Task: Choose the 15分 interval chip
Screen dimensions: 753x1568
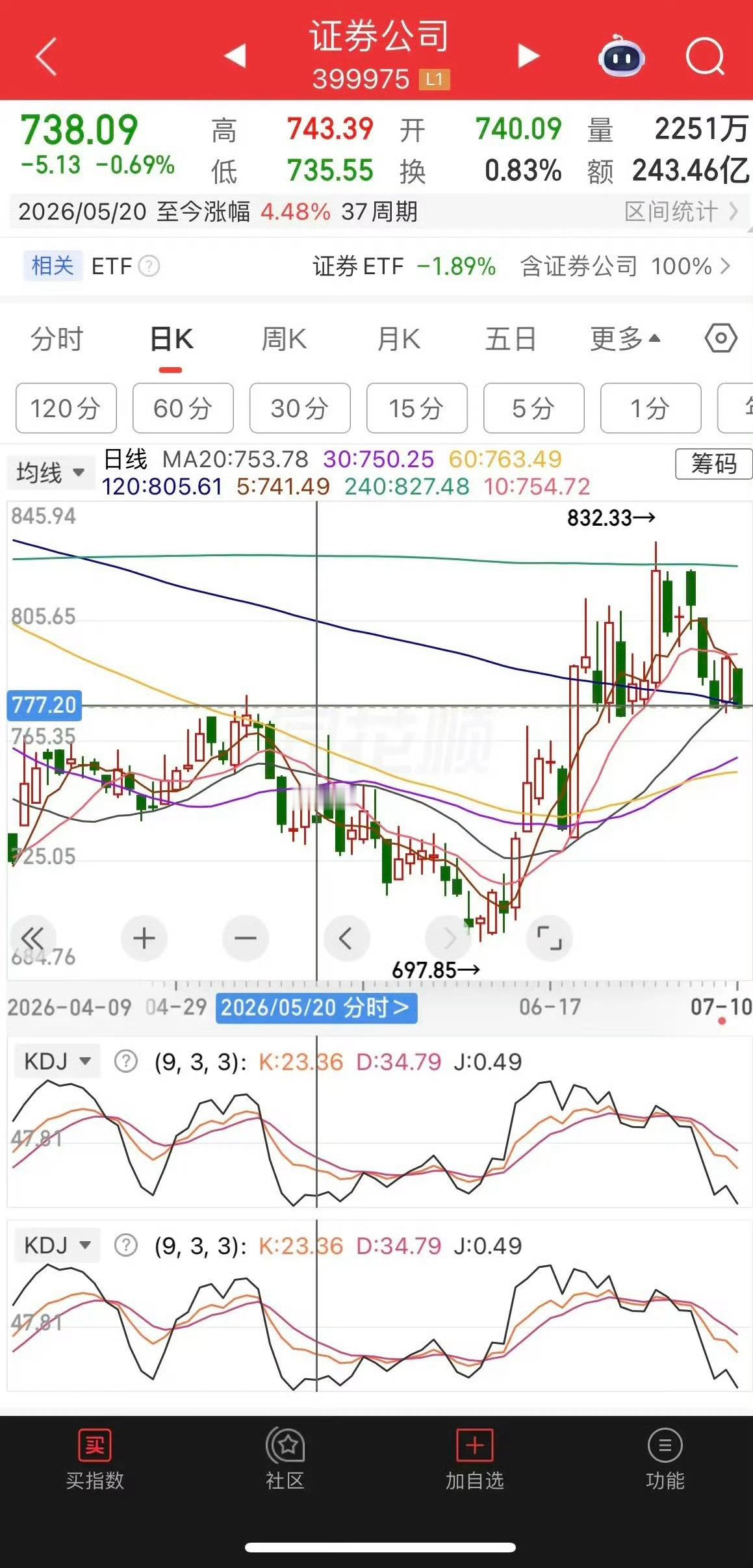Action: pos(417,408)
